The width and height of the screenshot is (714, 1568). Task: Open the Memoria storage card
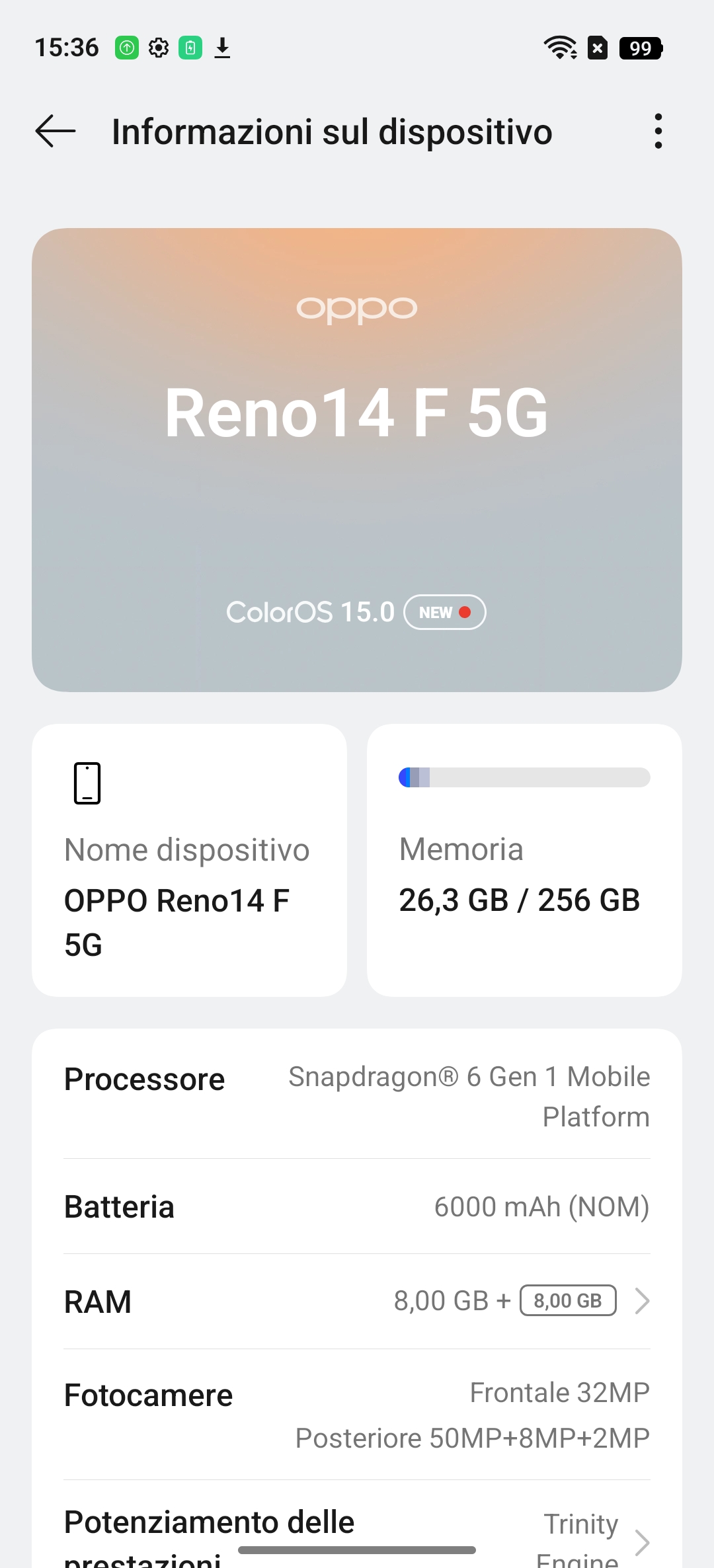(524, 859)
